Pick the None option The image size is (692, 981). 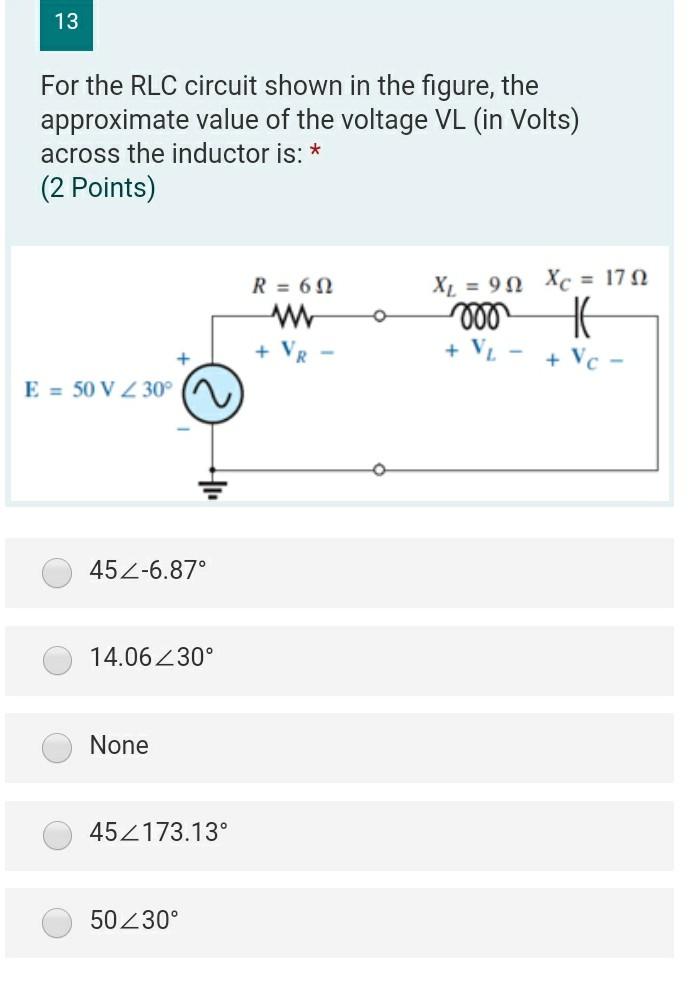click(x=58, y=746)
